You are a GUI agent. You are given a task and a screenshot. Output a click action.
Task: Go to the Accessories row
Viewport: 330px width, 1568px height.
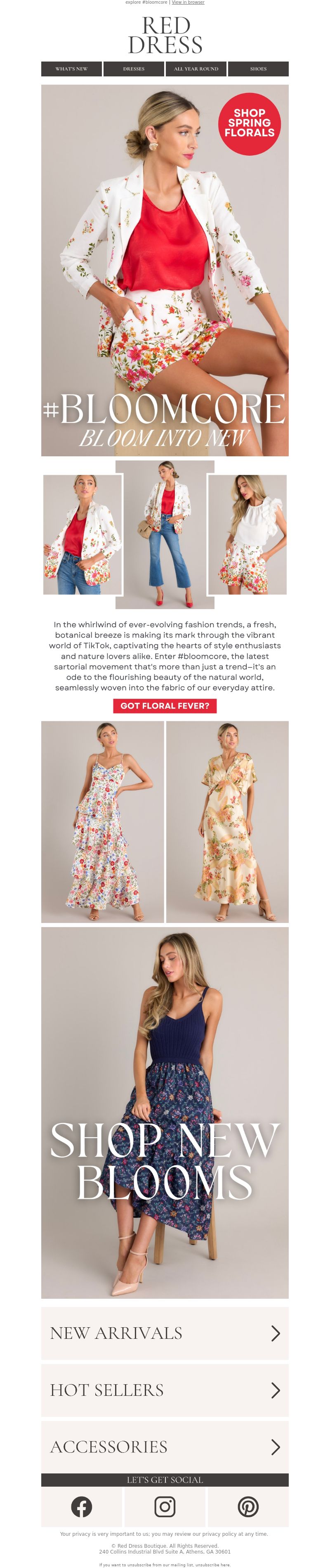165,1446
